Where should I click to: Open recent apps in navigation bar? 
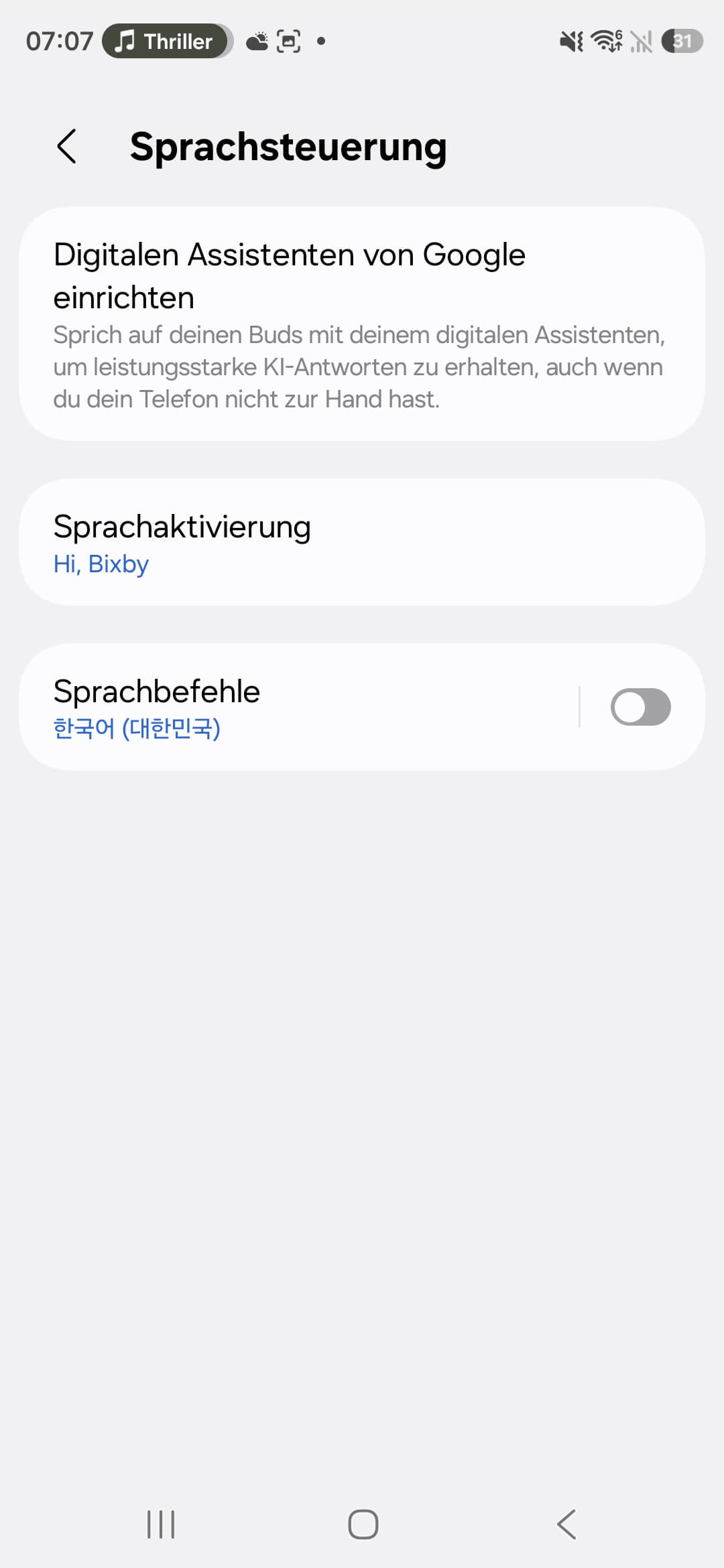click(161, 1524)
